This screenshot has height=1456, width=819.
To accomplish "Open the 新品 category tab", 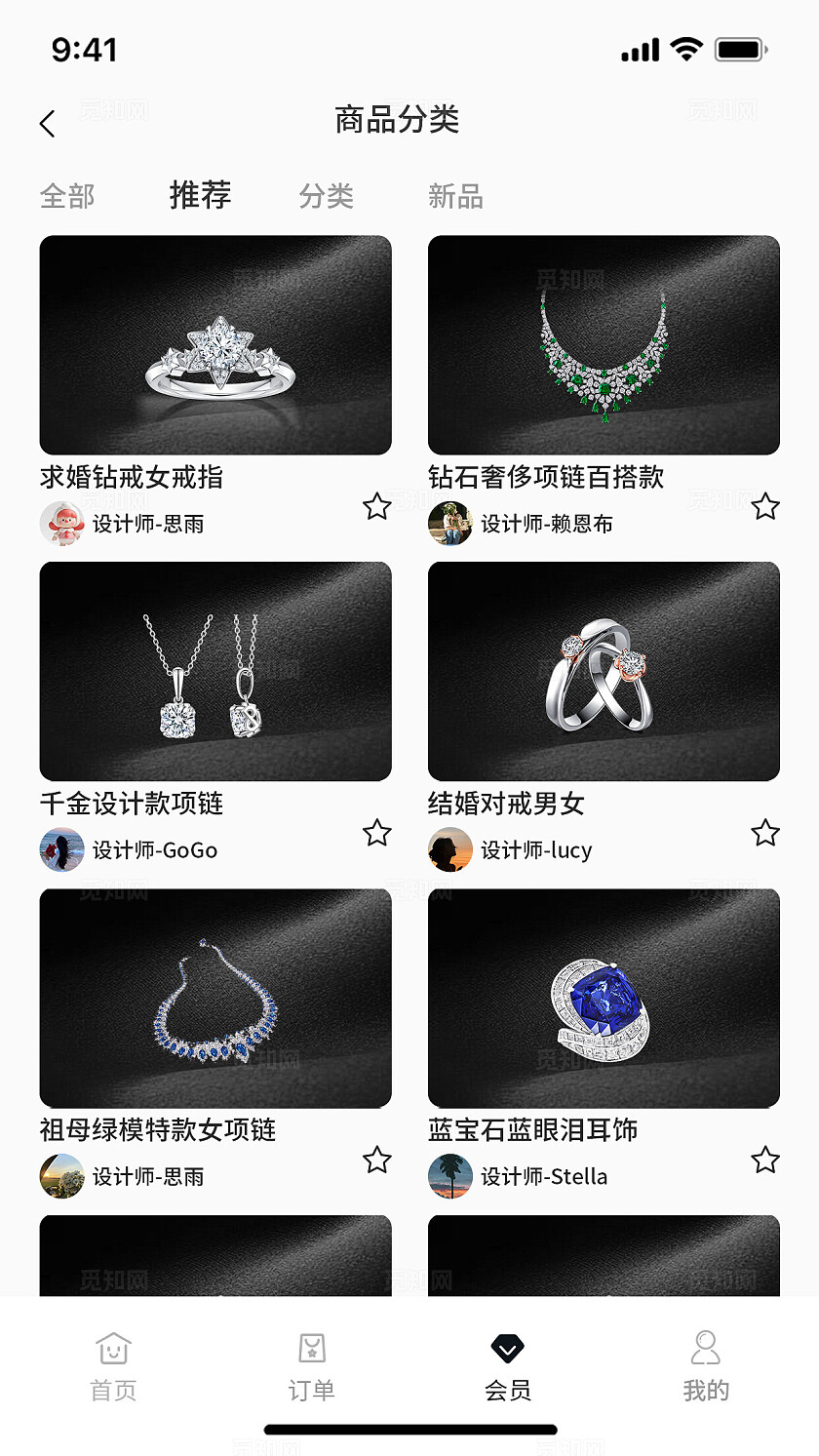I will pos(453,195).
